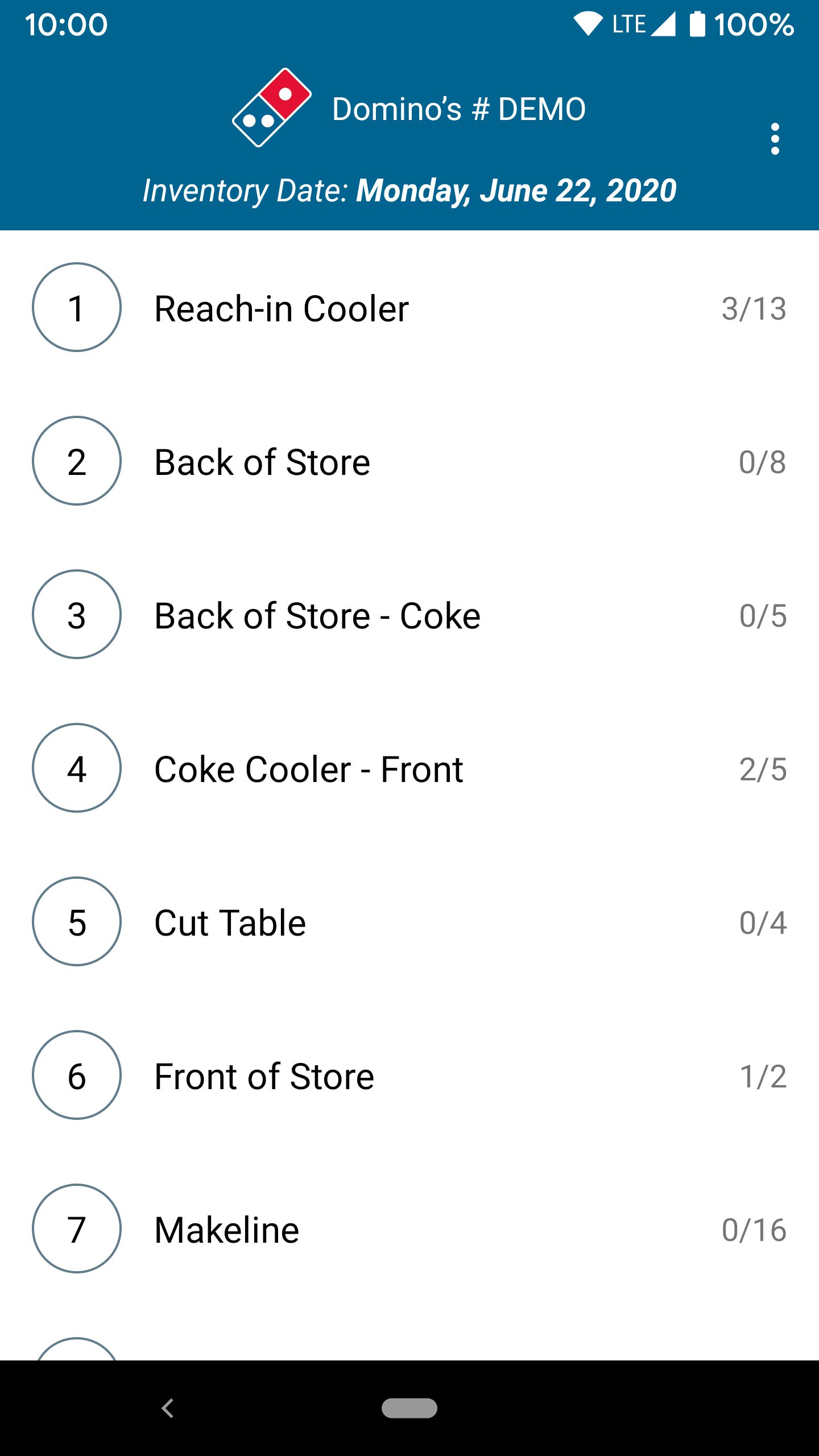The height and width of the screenshot is (1456, 819).
Task: Tap the system back button
Action: pos(168,1408)
